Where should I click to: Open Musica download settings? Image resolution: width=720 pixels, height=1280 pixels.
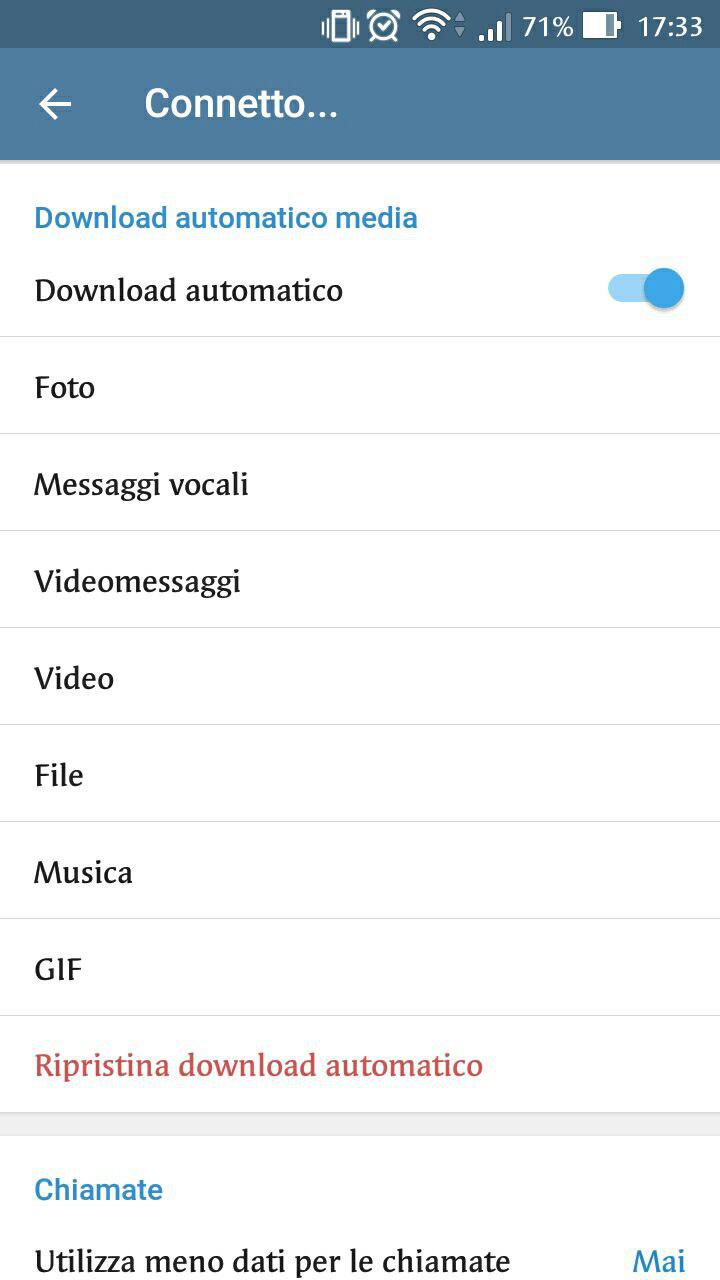[360, 872]
